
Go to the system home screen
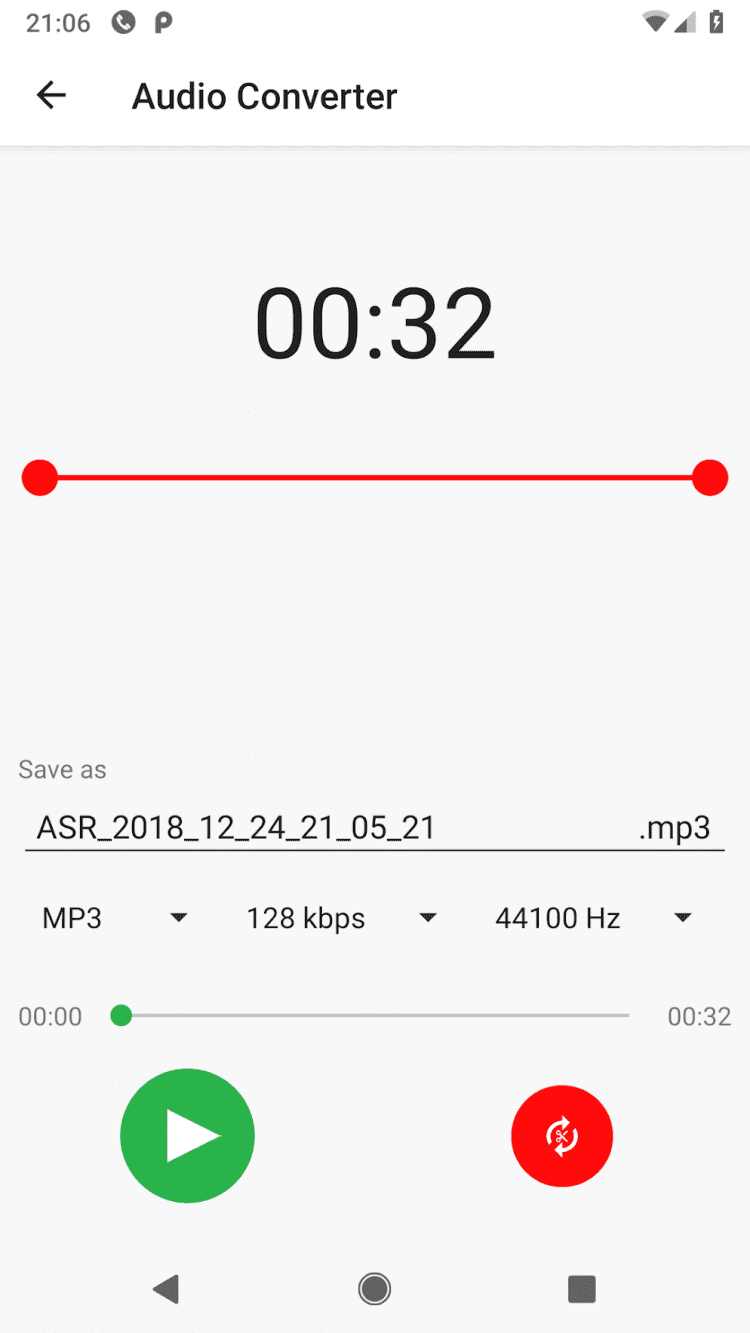375,1289
